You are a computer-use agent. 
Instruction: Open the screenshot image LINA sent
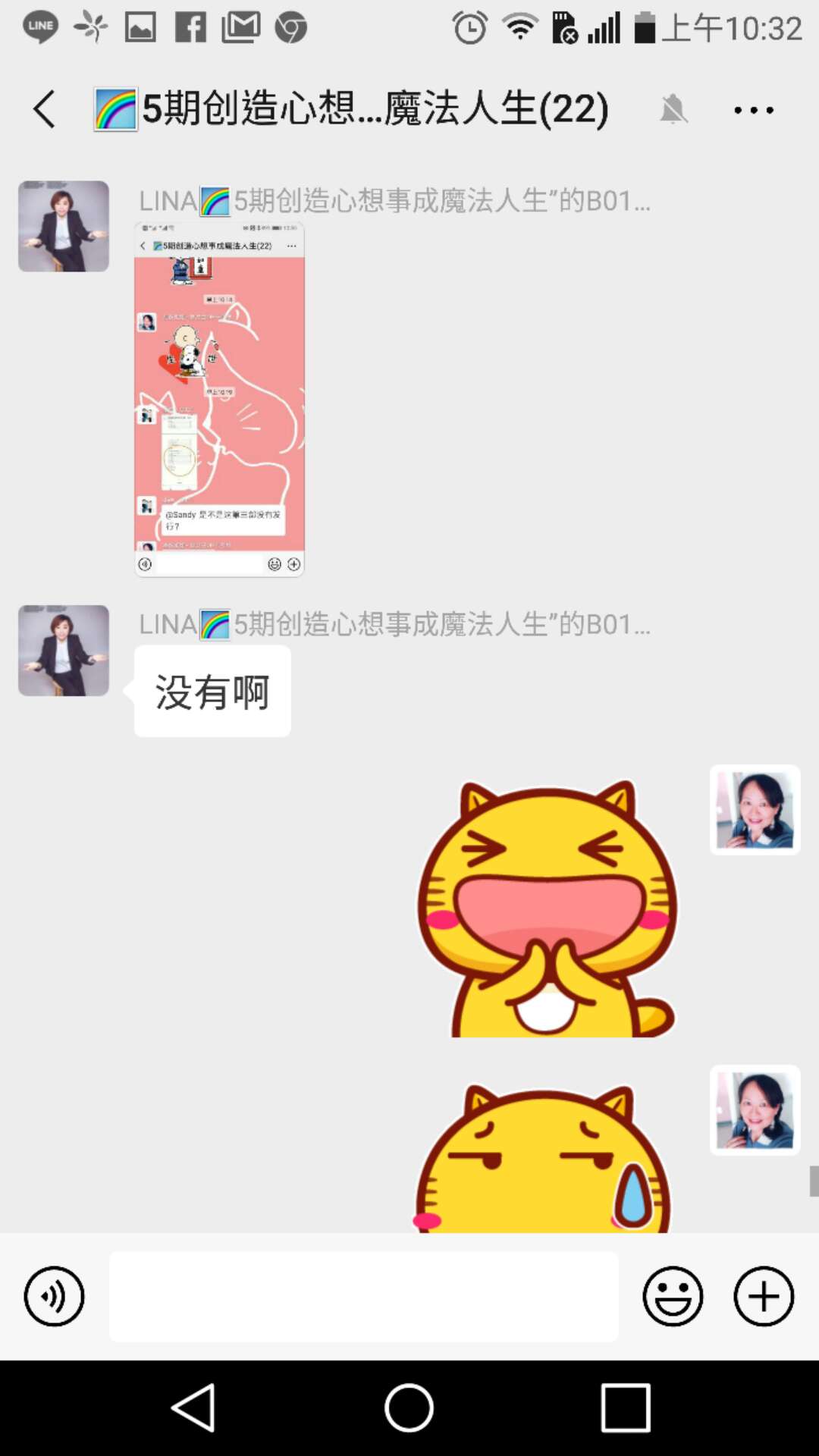[x=219, y=399]
